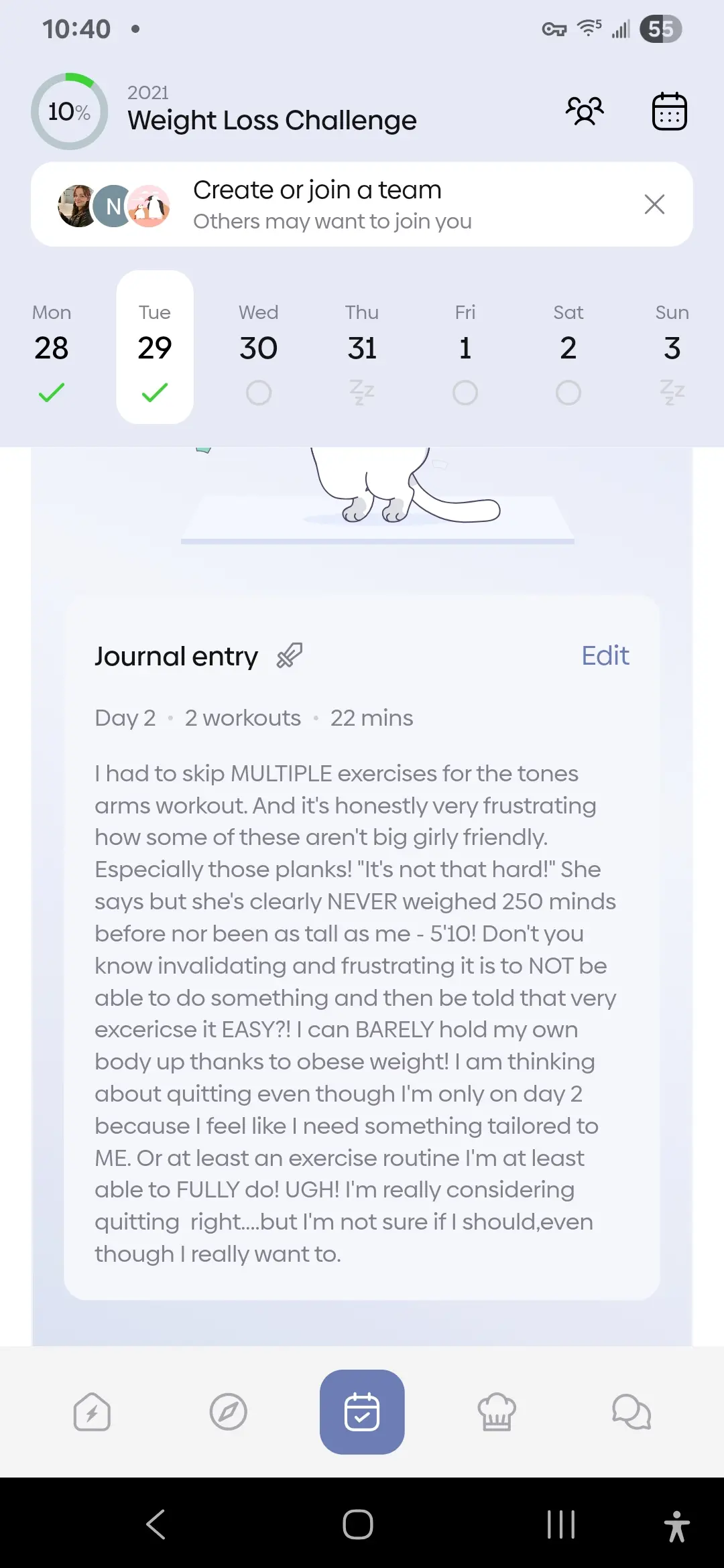Open the chef hat recipes tab
Screen dimensions: 724x1568
497,1412
